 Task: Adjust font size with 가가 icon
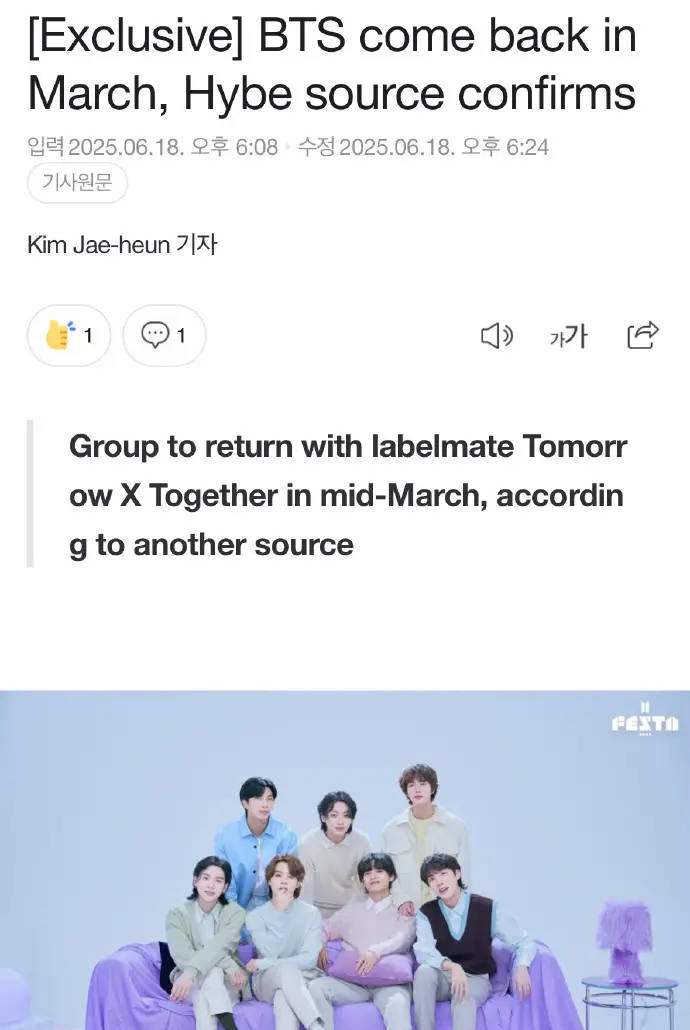click(568, 337)
